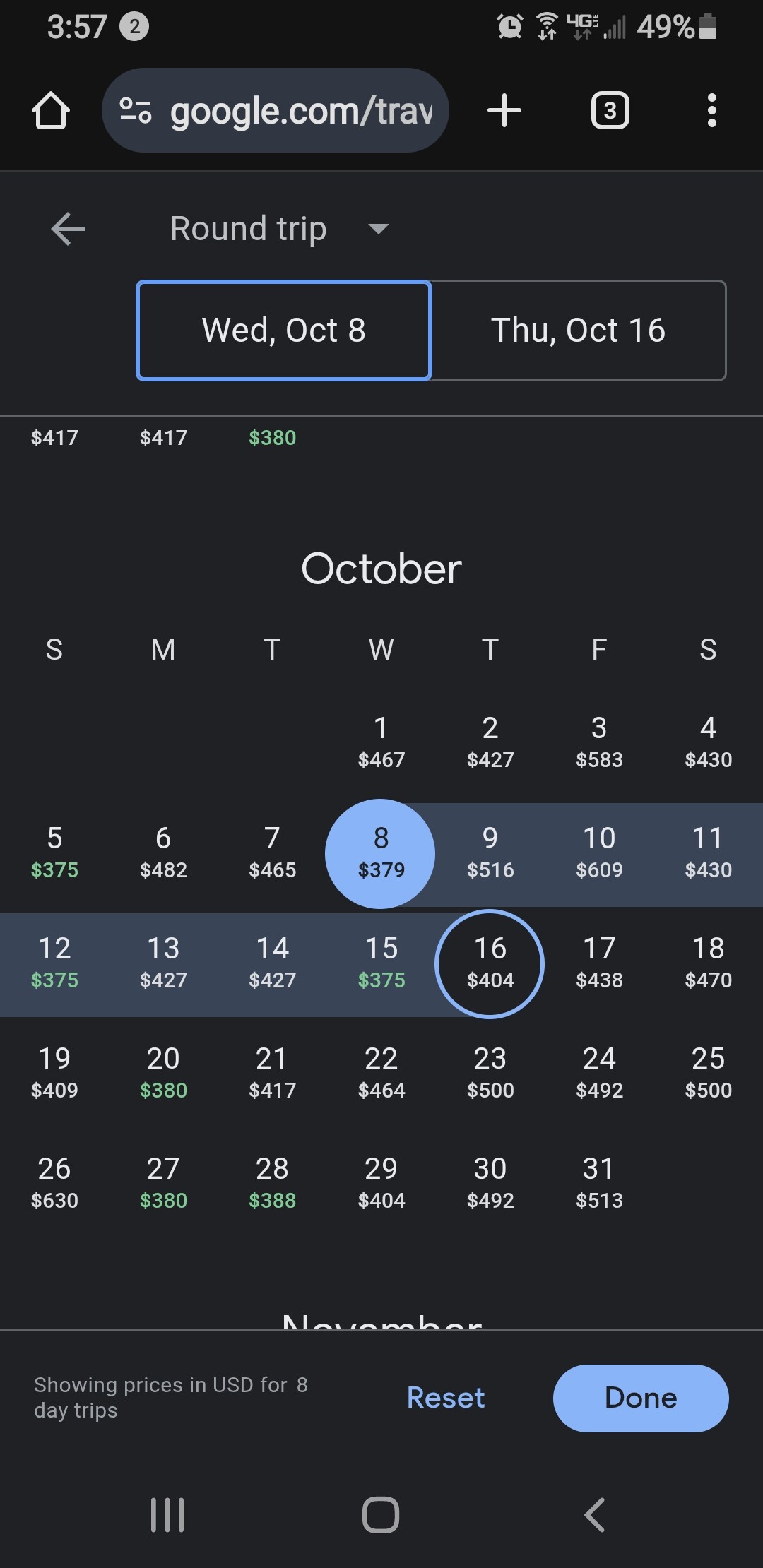
Task: Go to the browser home page
Action: [51, 110]
